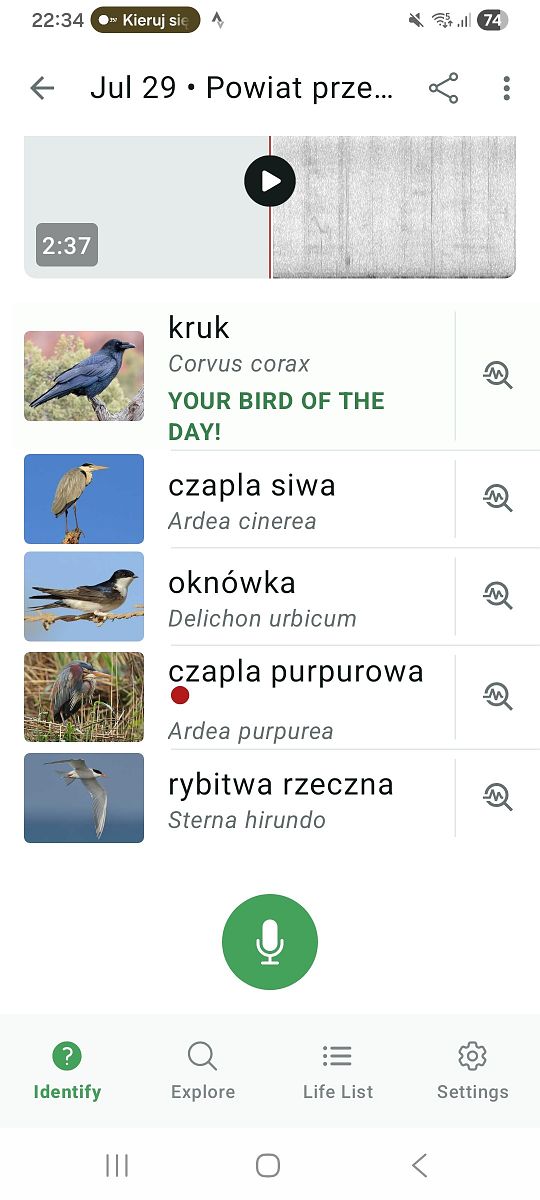
Task: Open the three-dot overflow menu
Action: pos(506,88)
